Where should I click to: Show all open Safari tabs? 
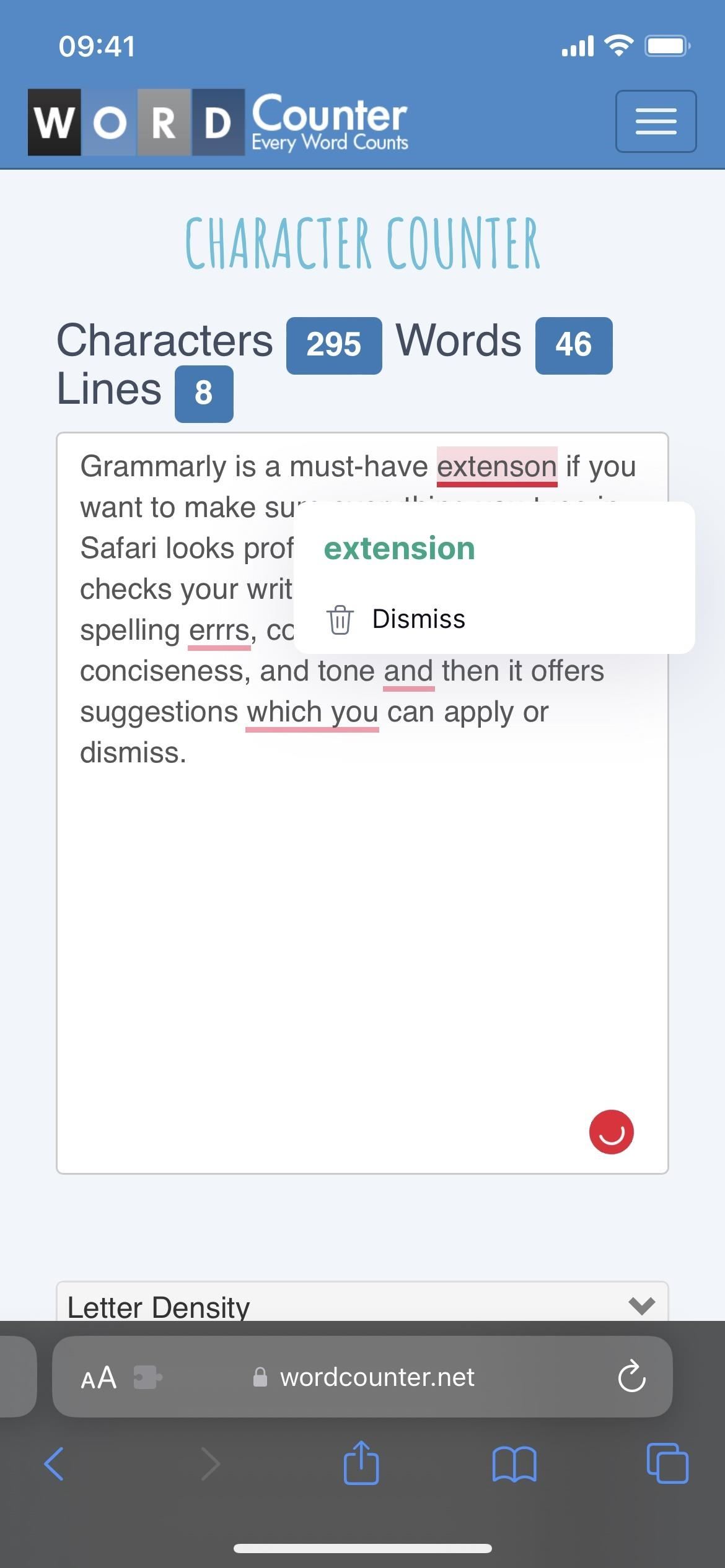click(667, 1464)
